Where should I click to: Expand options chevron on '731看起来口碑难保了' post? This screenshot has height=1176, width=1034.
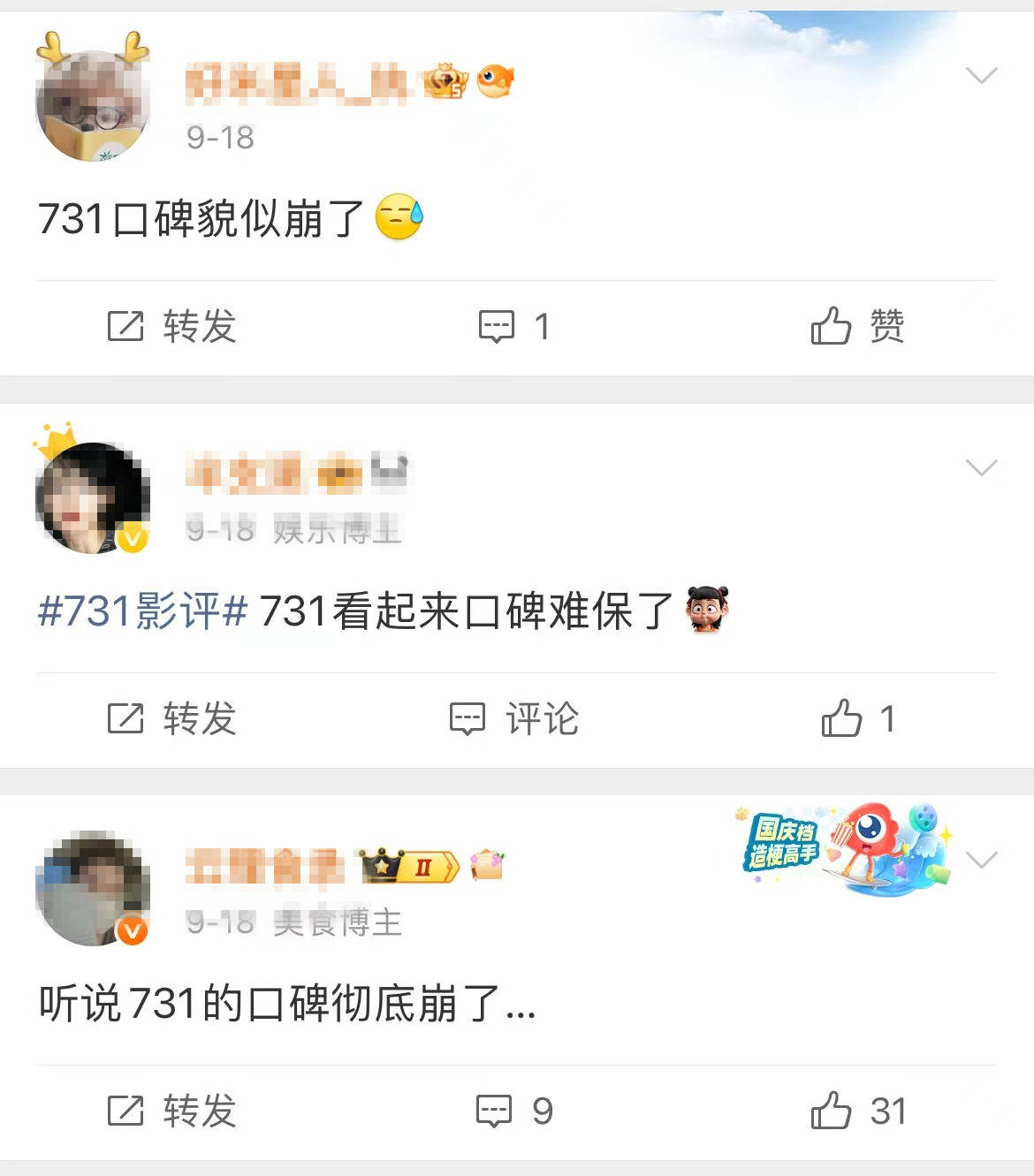point(981,467)
